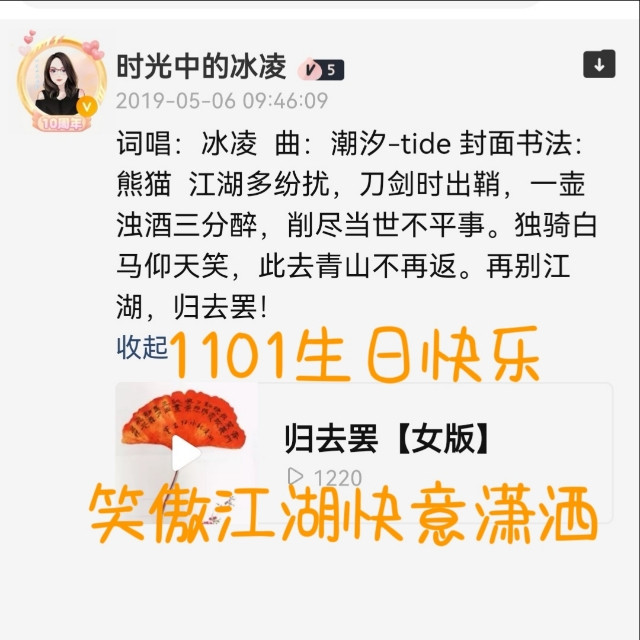Open the 时光中的冰凌 username link
The width and height of the screenshot is (640, 640).
(x=201, y=67)
